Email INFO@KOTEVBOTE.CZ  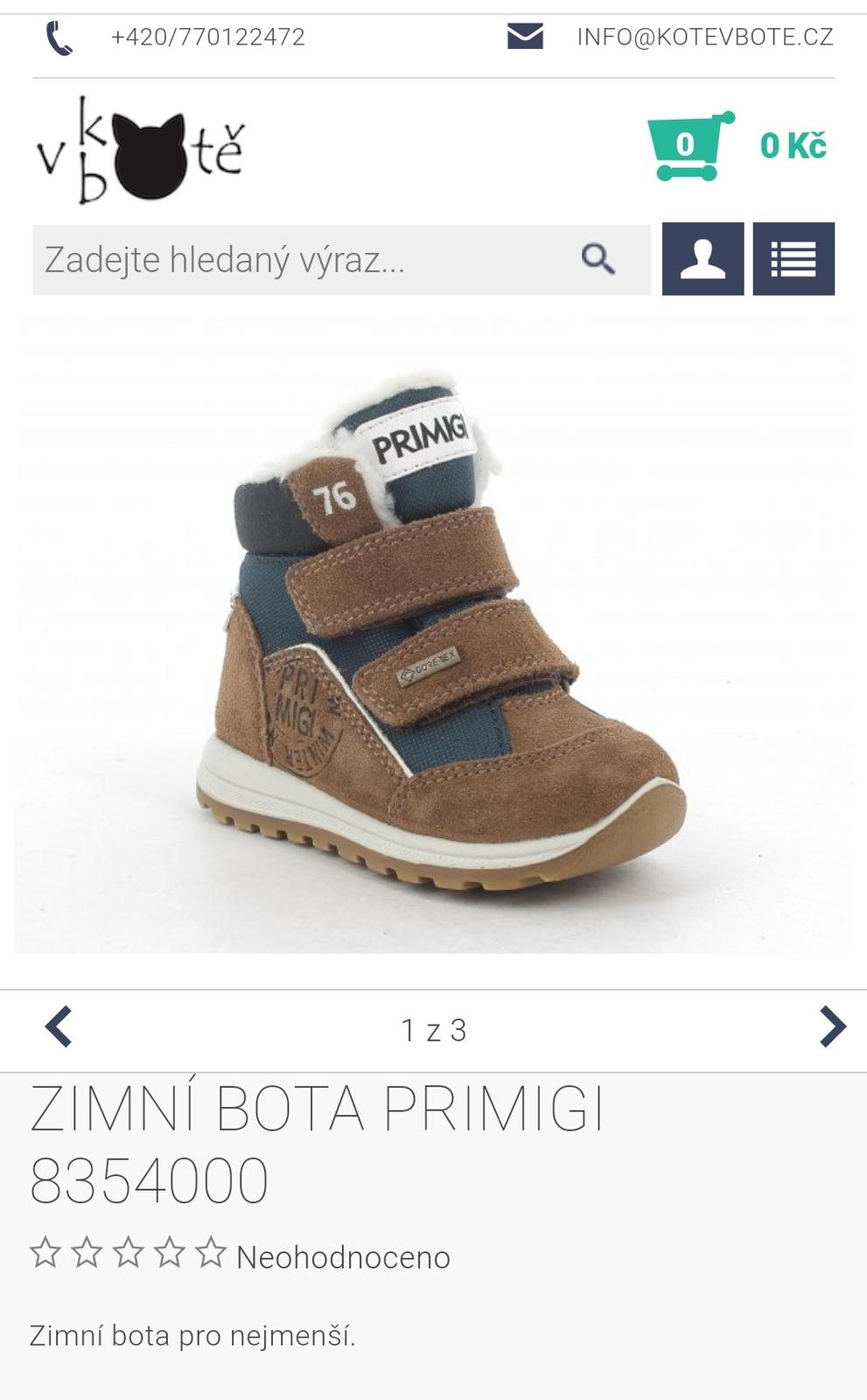pyautogui.click(x=704, y=37)
